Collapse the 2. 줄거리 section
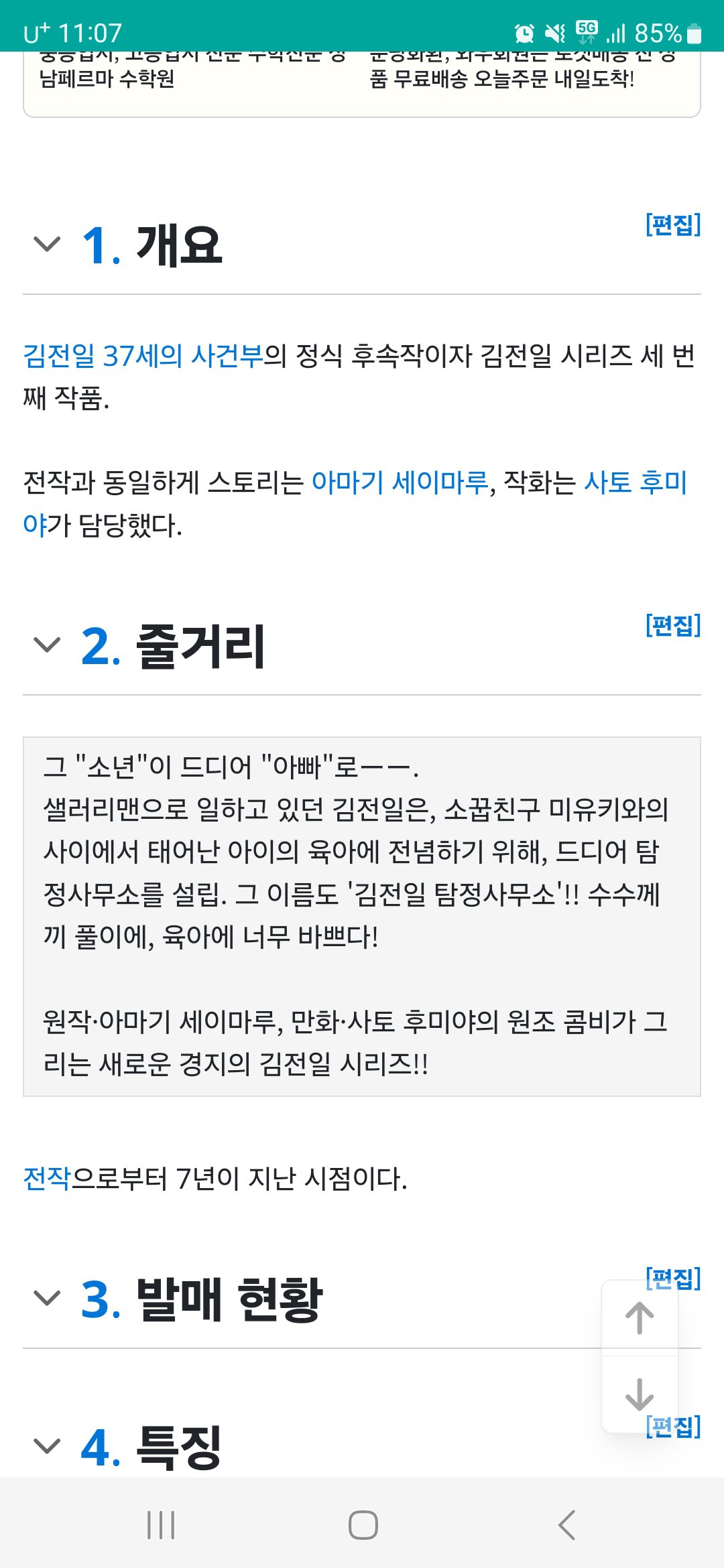This screenshot has width=724, height=1568. tap(47, 645)
